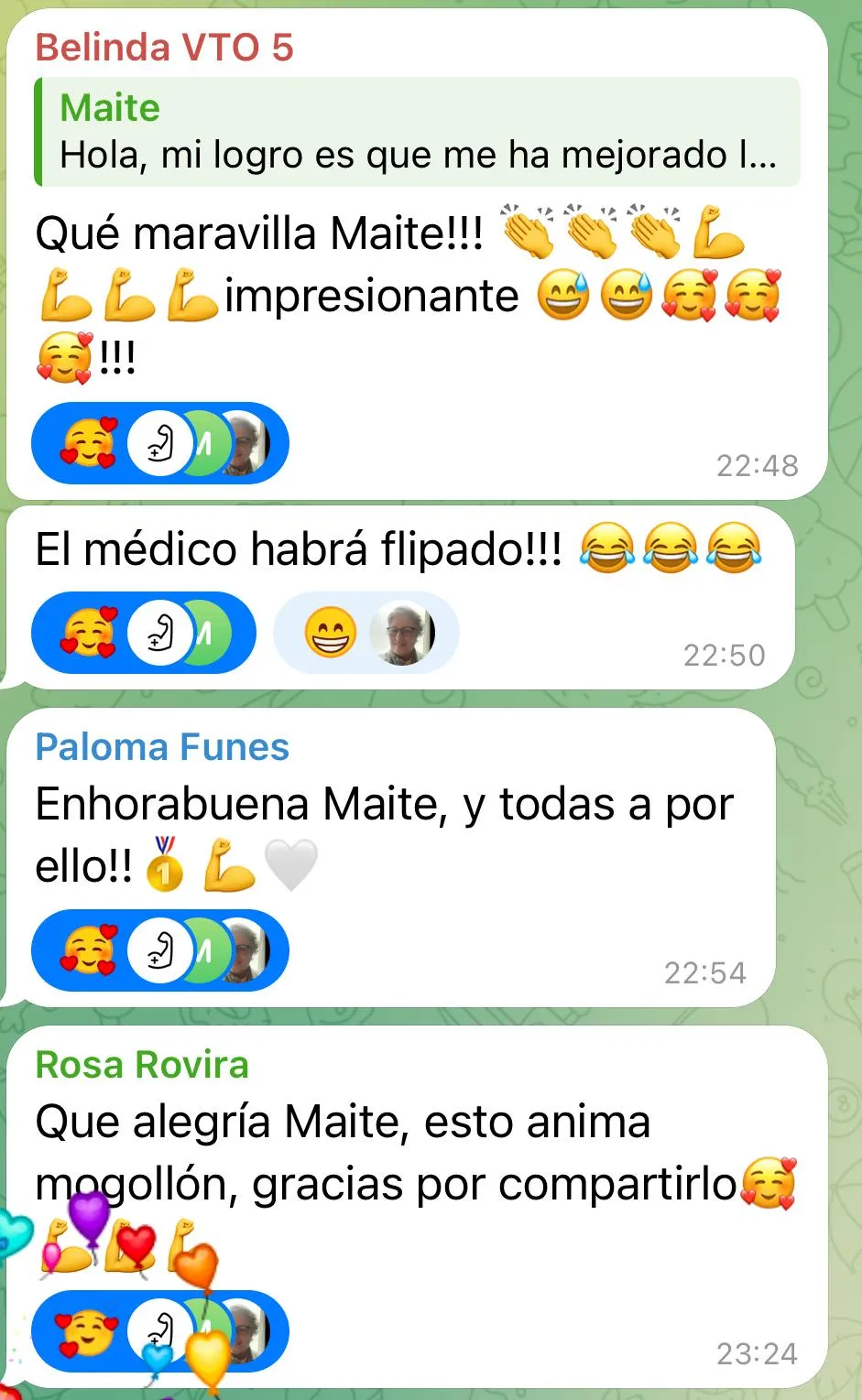The height and width of the screenshot is (1400, 862).
Task: Tap love reaction under El médico habrá flipado
Action: (x=89, y=633)
